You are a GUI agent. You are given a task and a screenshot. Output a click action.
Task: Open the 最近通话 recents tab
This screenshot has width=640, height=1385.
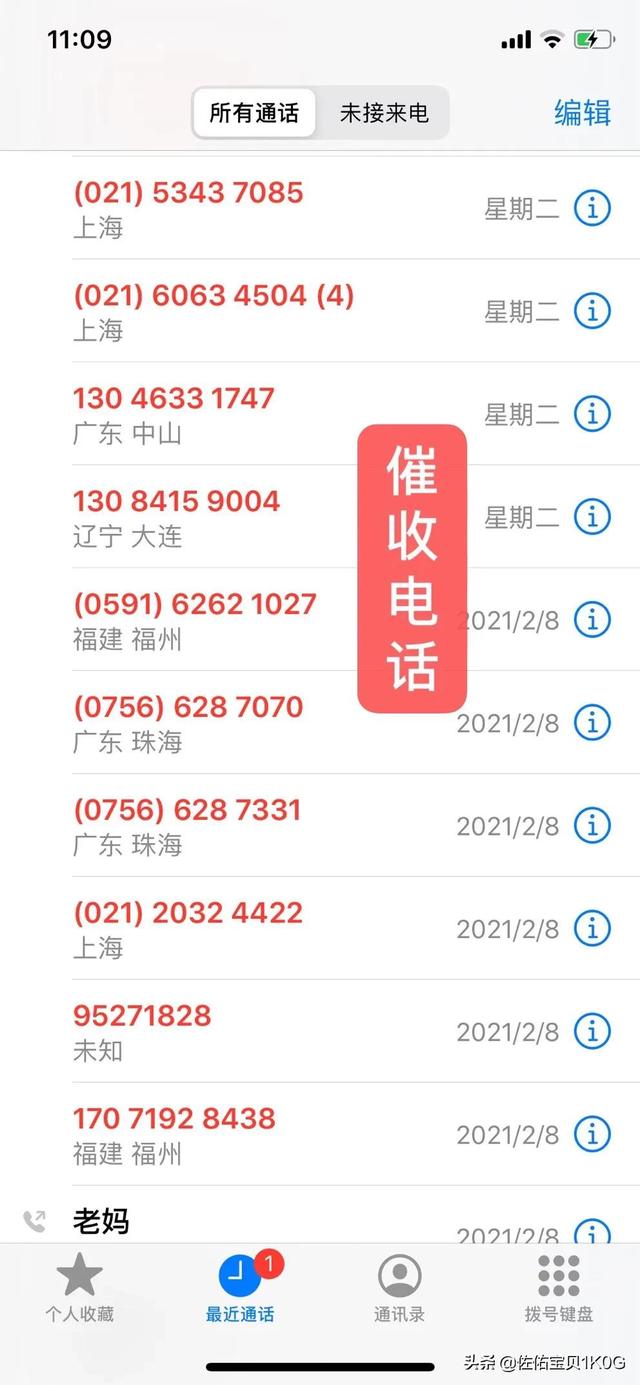pyautogui.click(x=240, y=1289)
